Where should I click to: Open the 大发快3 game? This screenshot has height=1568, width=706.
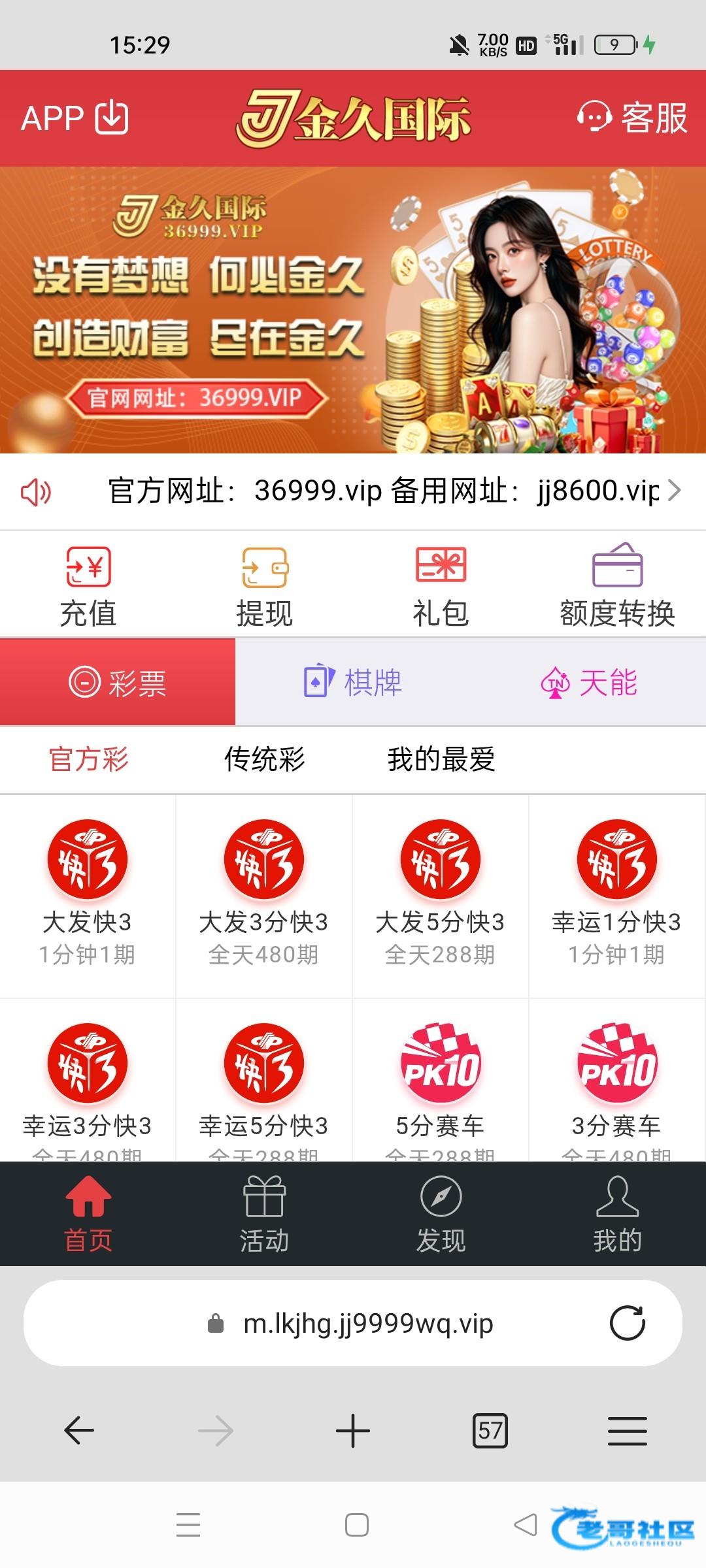click(x=88, y=892)
